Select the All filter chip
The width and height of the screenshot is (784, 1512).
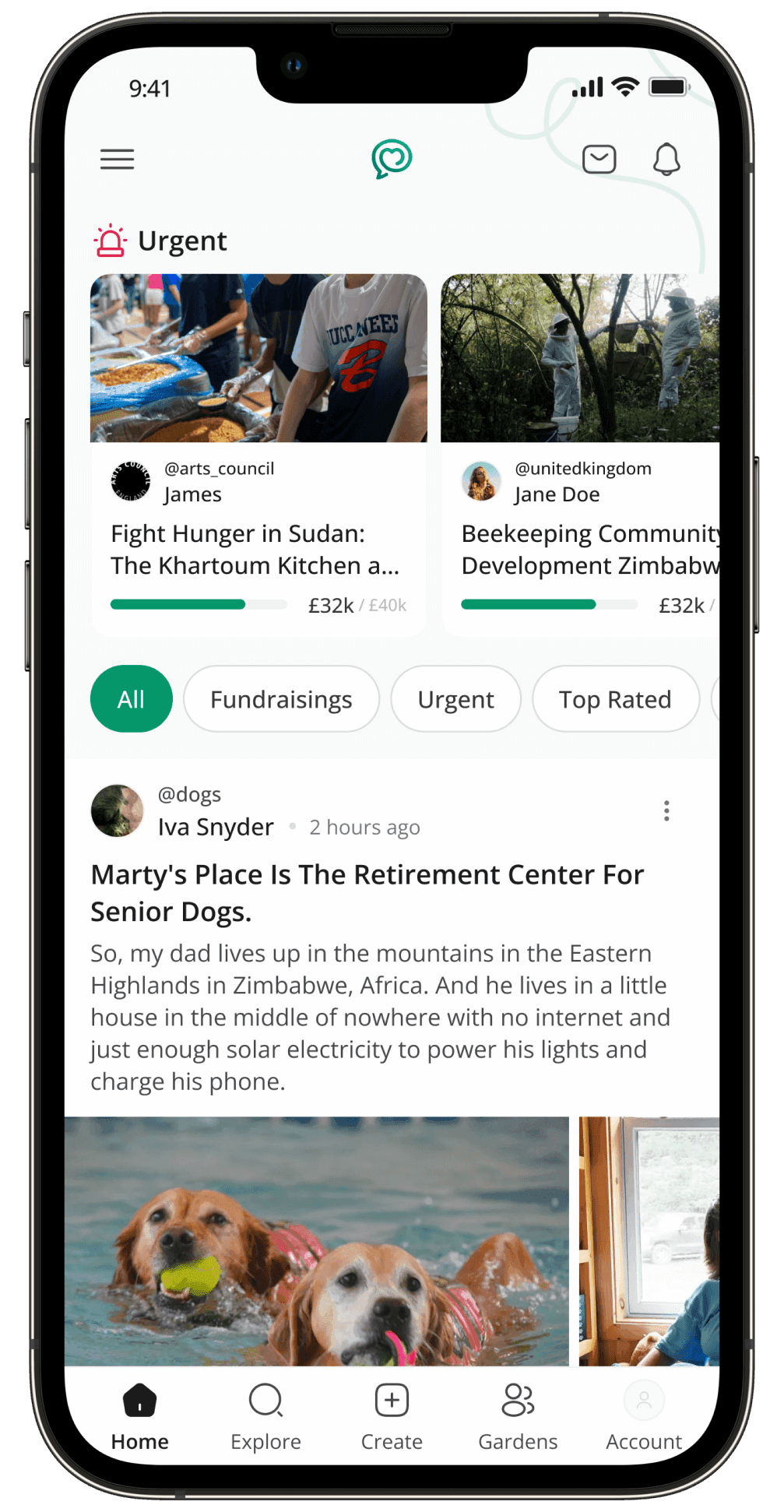coord(131,699)
